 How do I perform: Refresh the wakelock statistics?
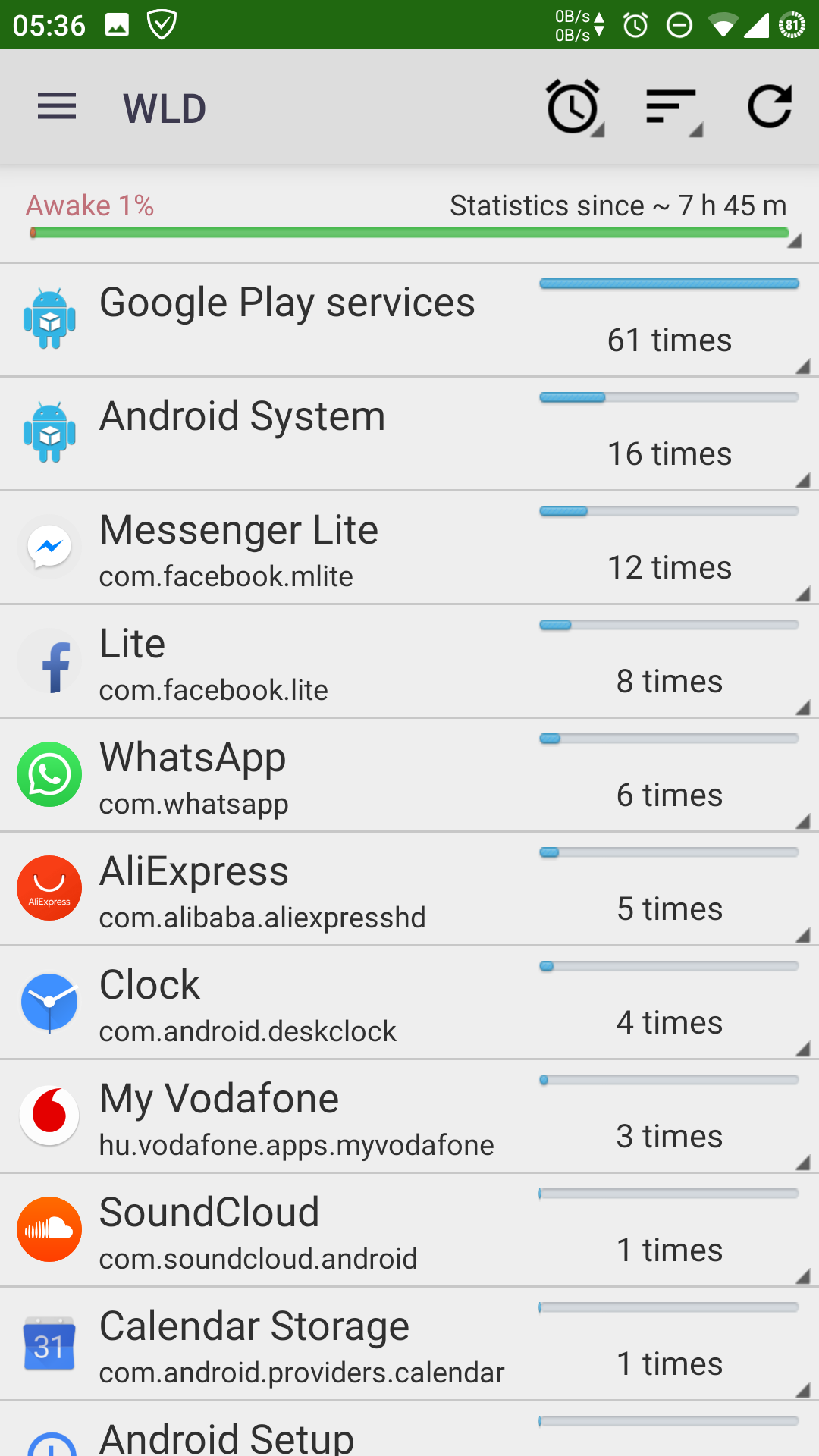coord(769,107)
